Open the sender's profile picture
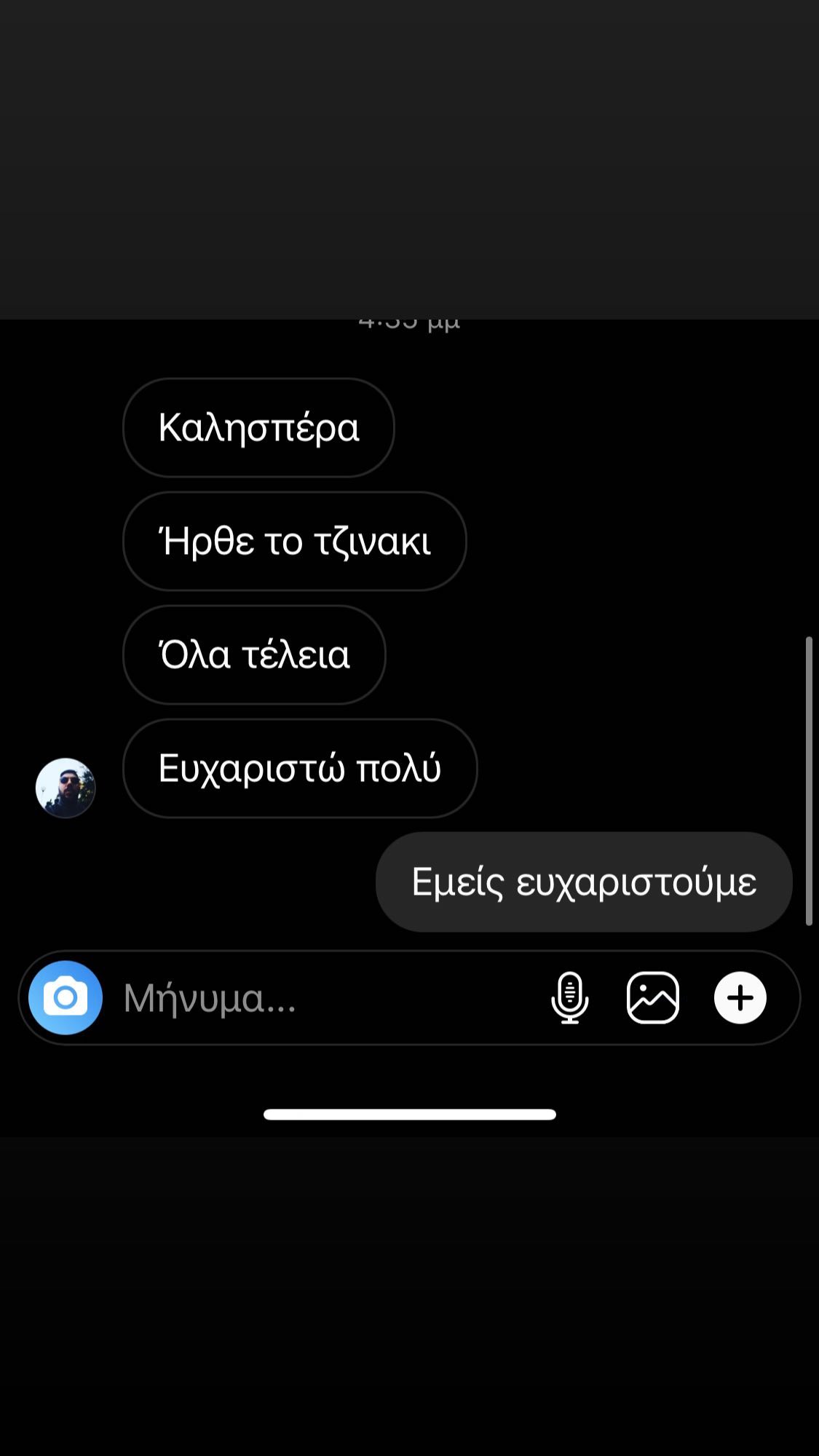Screen dimensions: 819x1456 point(66,788)
